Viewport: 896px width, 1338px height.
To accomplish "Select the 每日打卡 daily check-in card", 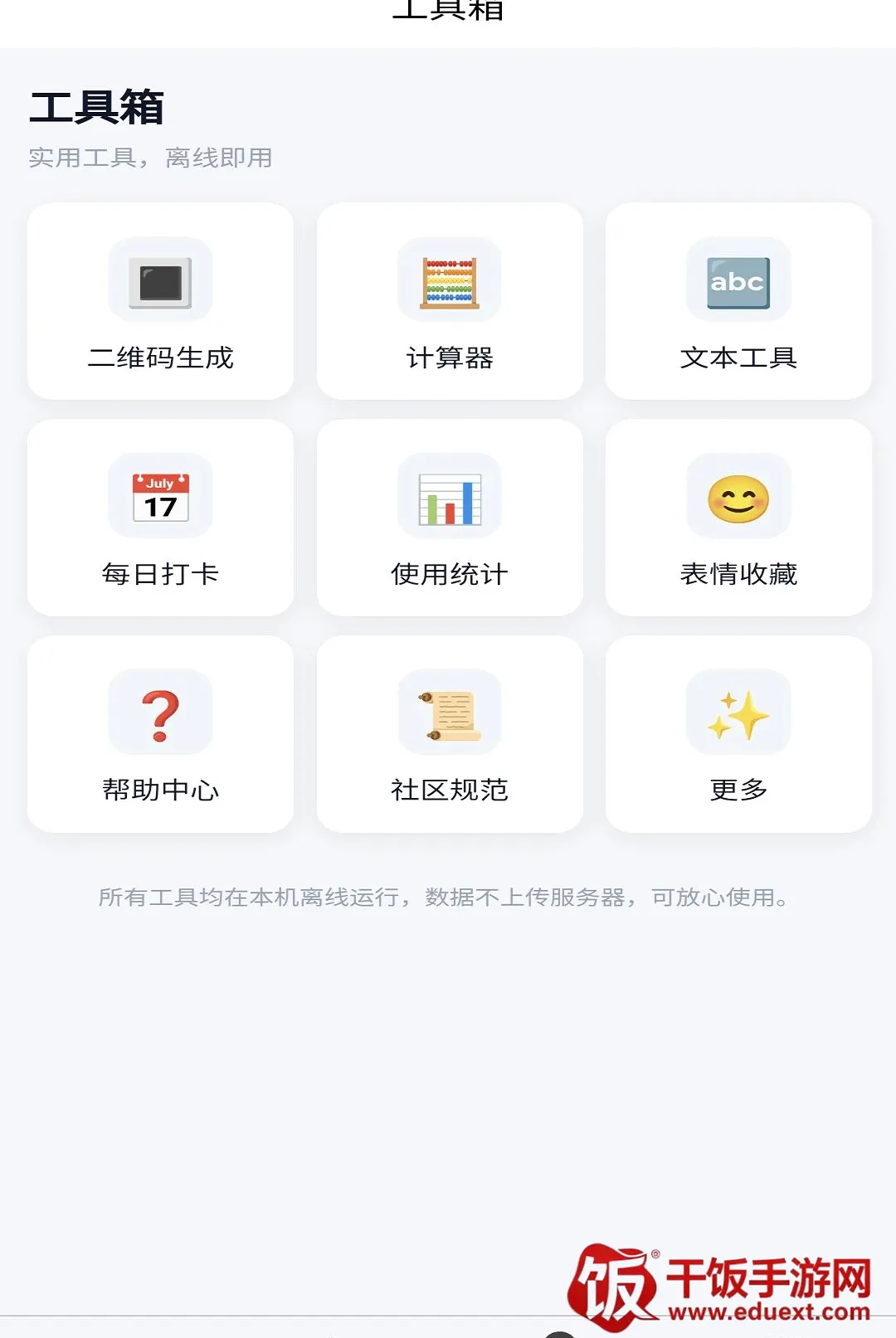I will pyautogui.click(x=160, y=518).
